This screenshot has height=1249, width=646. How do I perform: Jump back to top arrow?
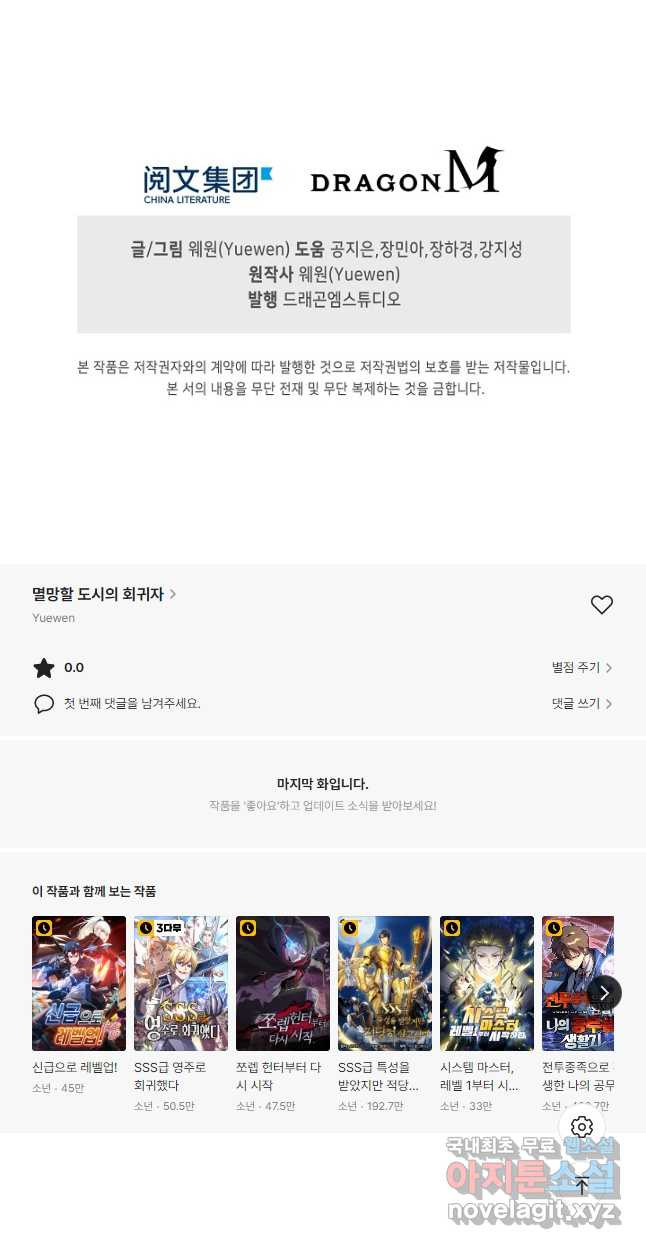(582, 1186)
